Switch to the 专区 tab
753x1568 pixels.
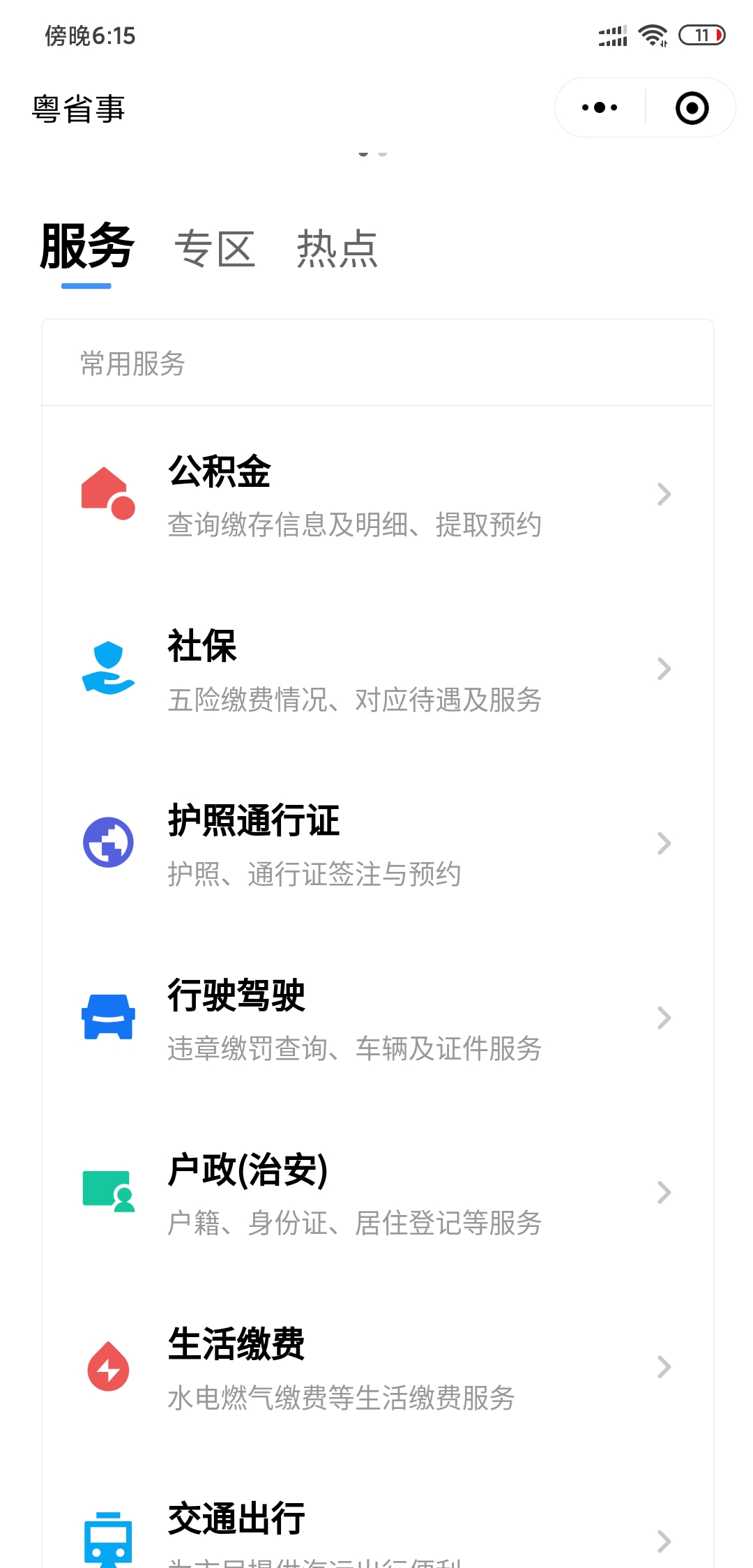click(215, 248)
